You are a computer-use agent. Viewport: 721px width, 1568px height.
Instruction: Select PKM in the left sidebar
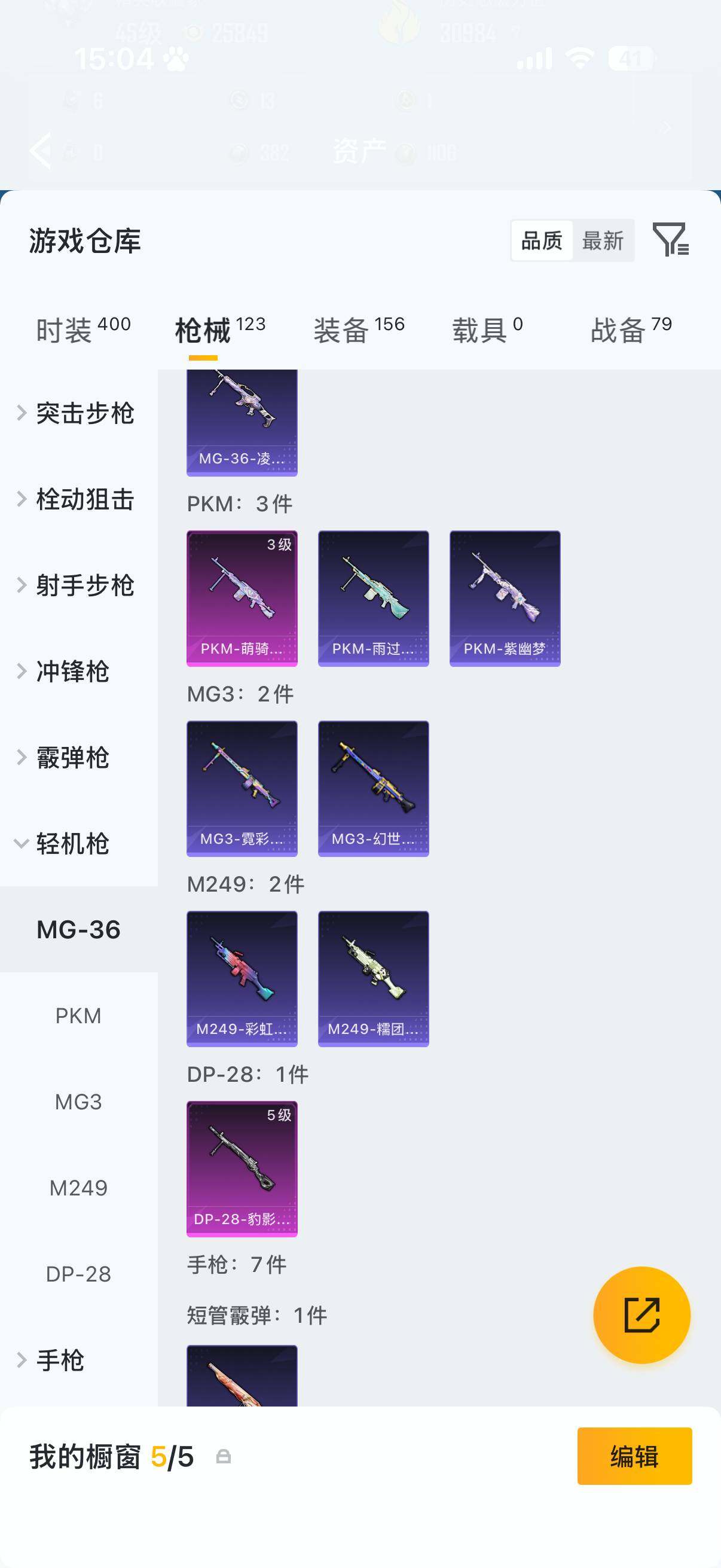coord(78,1015)
